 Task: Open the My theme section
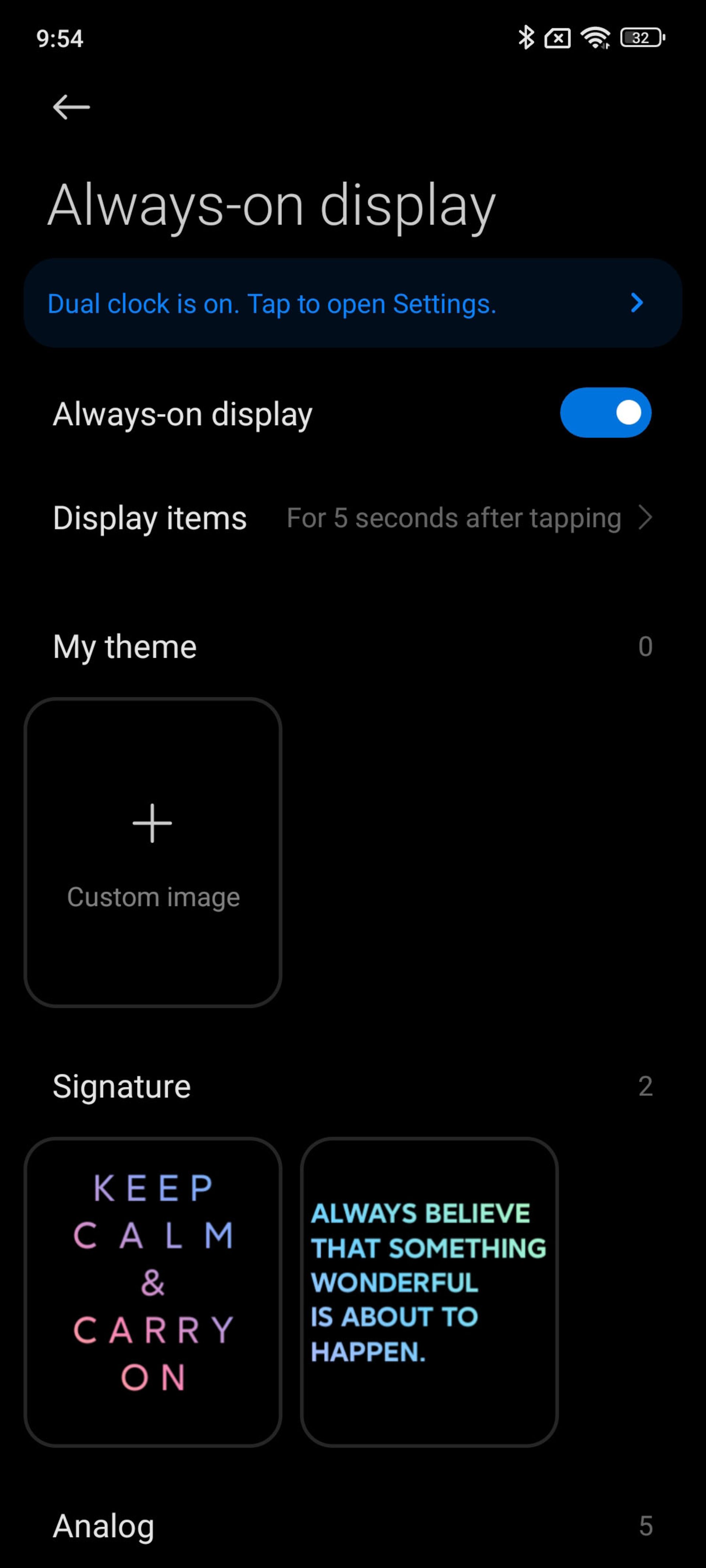point(124,646)
